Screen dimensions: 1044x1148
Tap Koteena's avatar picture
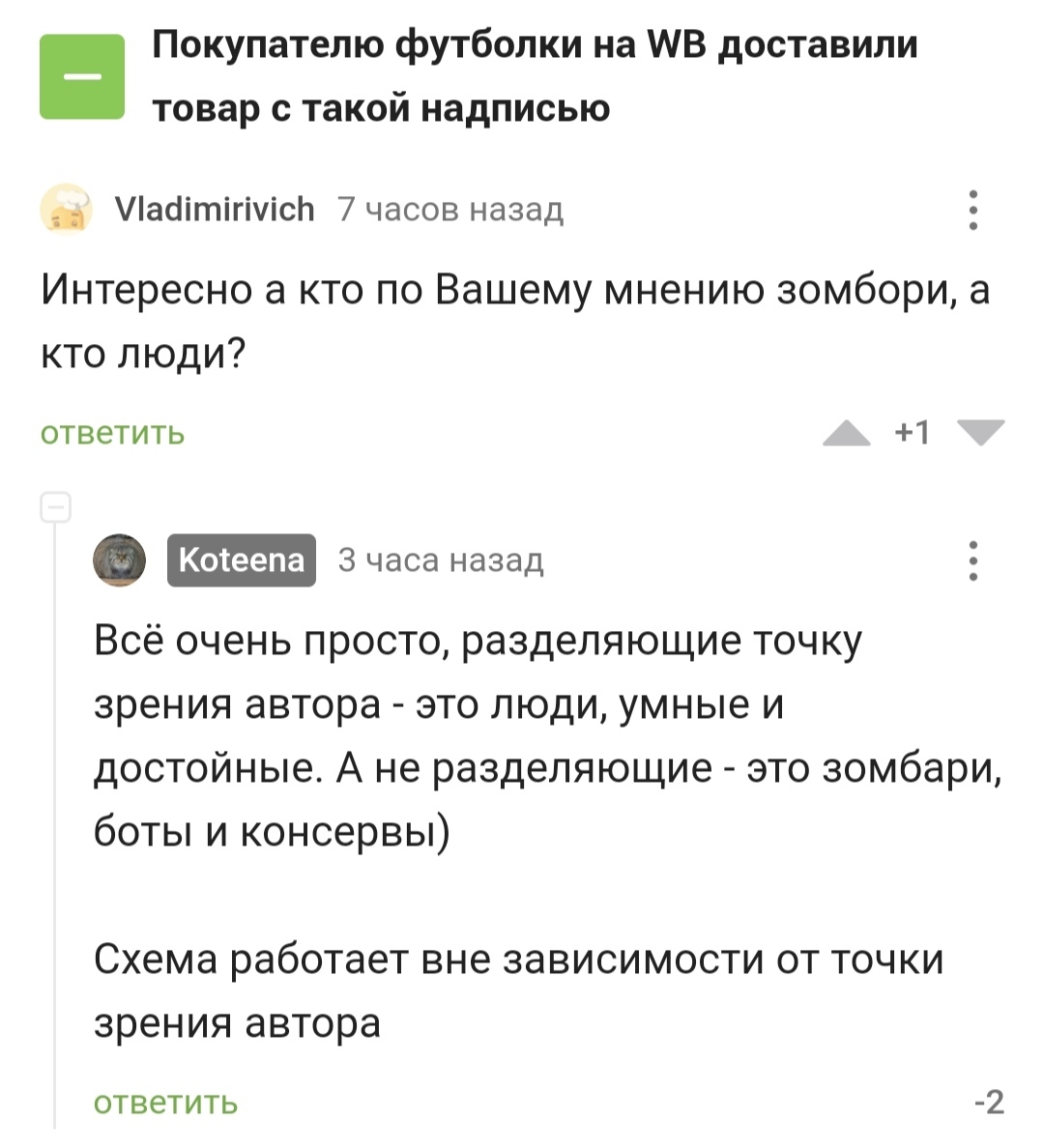click(119, 560)
